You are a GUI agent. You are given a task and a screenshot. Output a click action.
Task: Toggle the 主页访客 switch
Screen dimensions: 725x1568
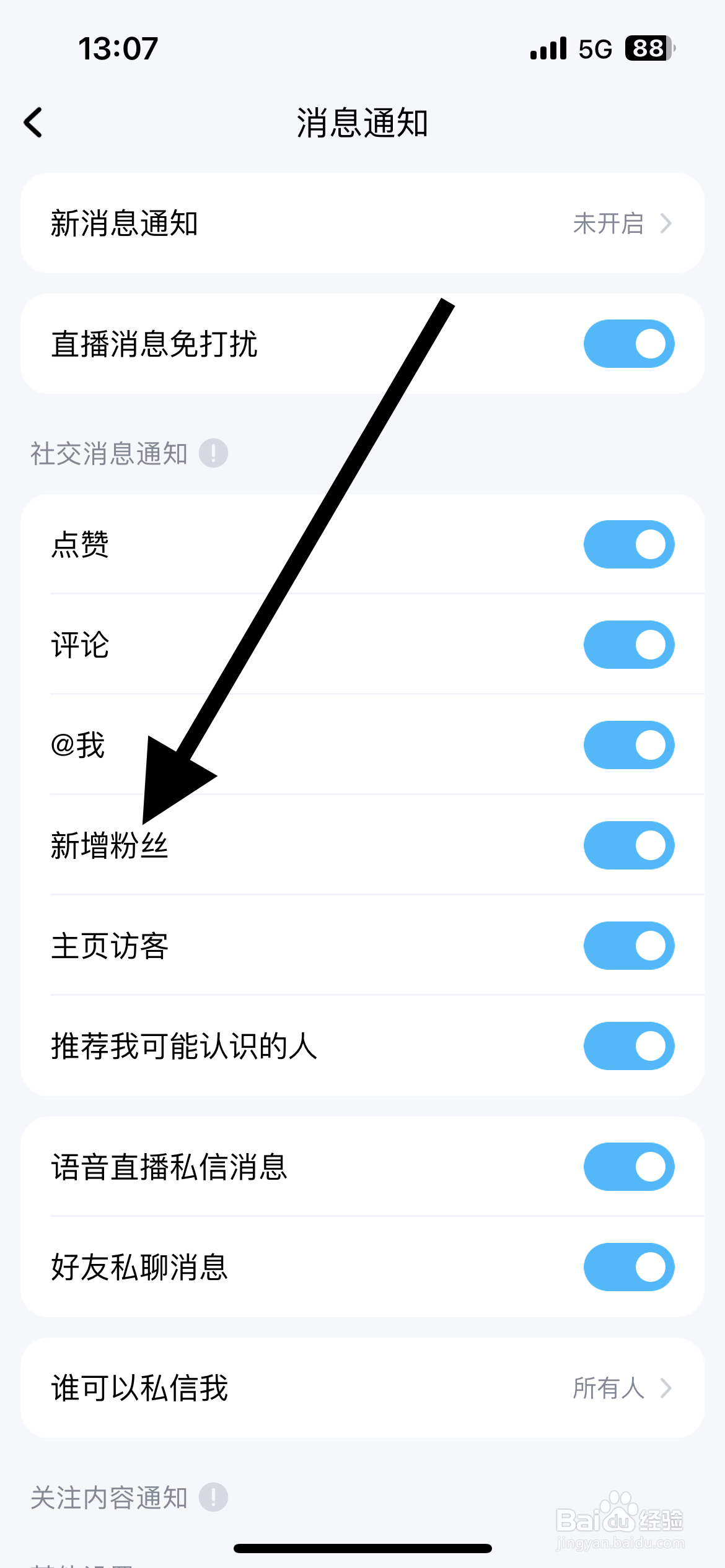click(x=628, y=946)
